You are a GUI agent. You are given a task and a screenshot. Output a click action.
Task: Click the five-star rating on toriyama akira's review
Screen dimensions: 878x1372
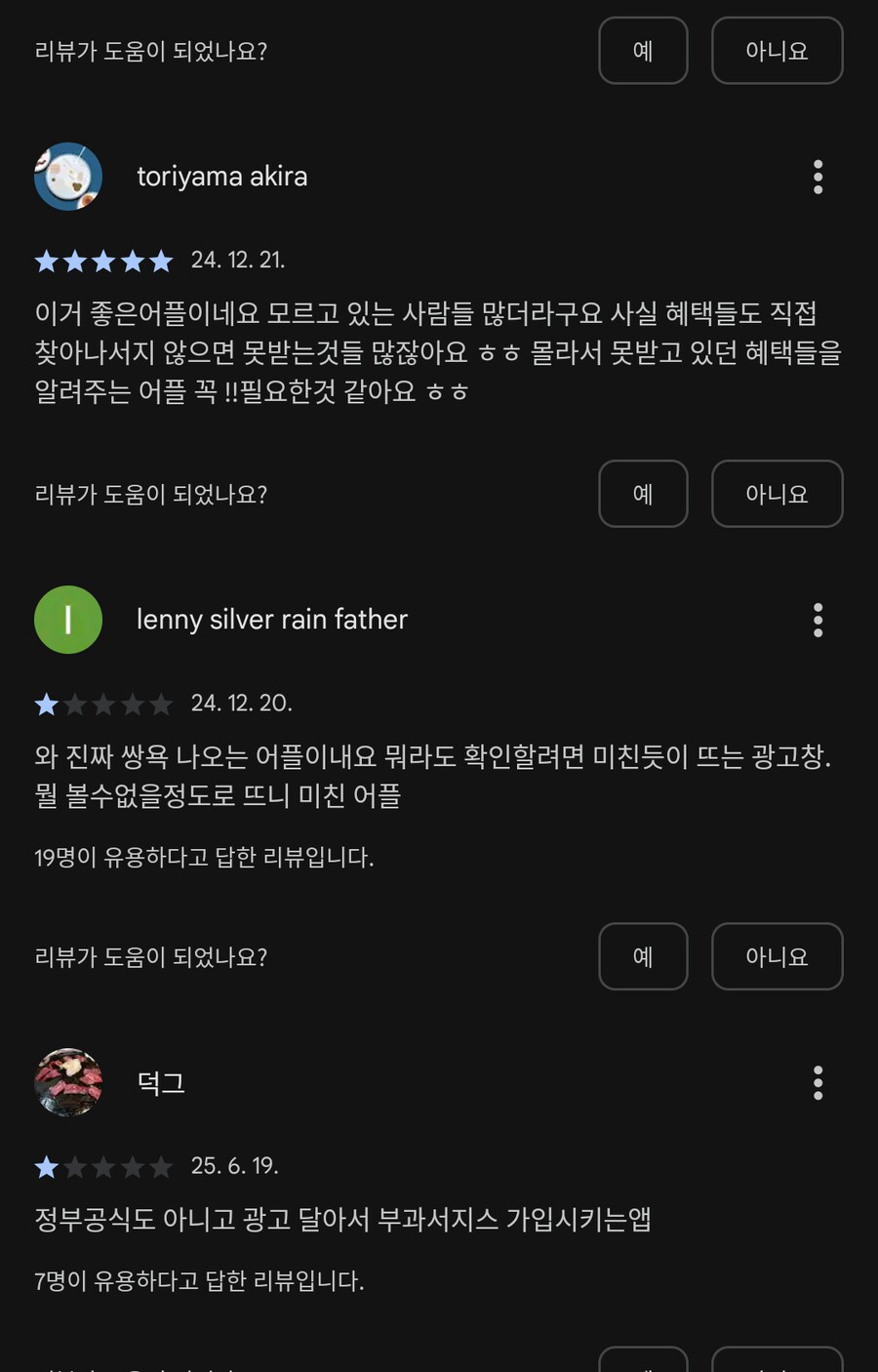pos(103,261)
